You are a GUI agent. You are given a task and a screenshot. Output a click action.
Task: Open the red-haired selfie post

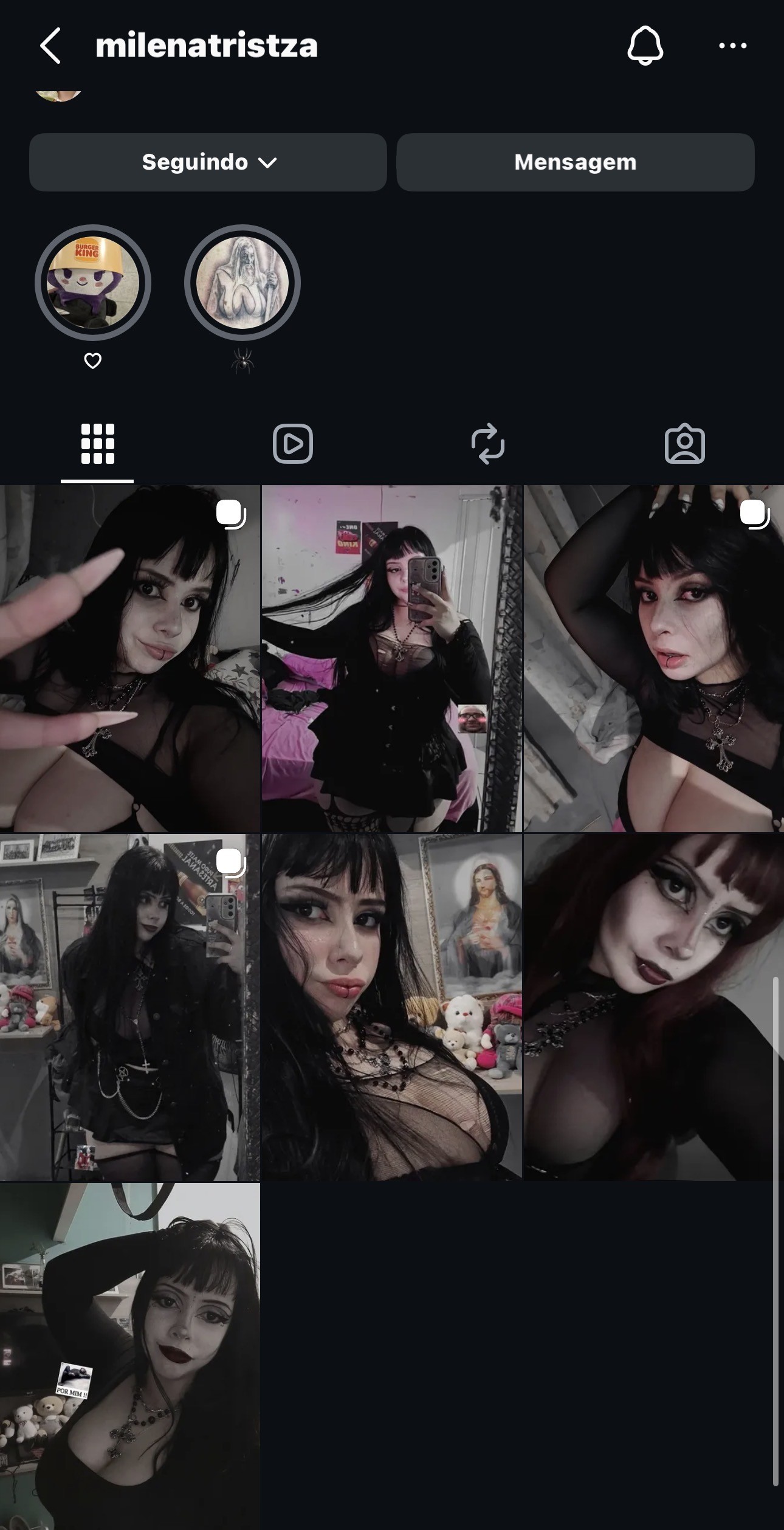coord(653,1007)
